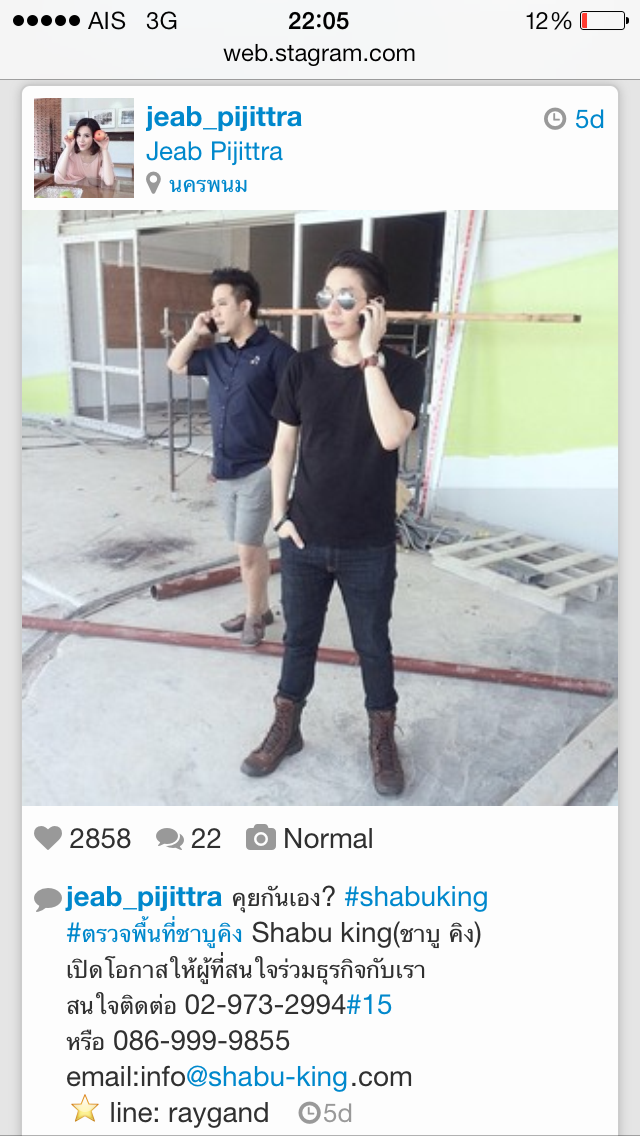Screen dimensions: 640x1136
Task: Open the #15 hashtag link
Action: pyautogui.click(x=370, y=1005)
